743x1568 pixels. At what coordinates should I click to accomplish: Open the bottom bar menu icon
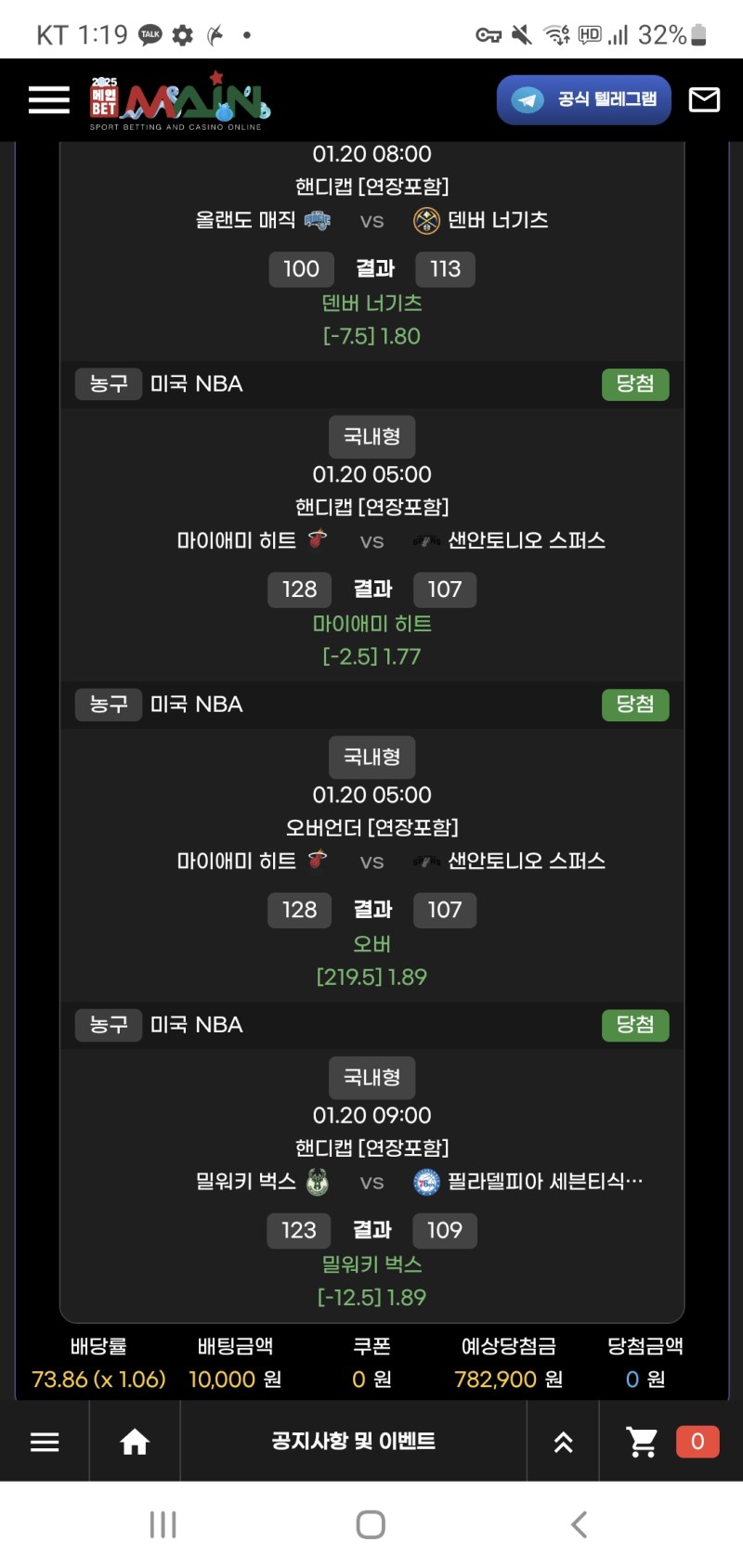(x=45, y=1442)
